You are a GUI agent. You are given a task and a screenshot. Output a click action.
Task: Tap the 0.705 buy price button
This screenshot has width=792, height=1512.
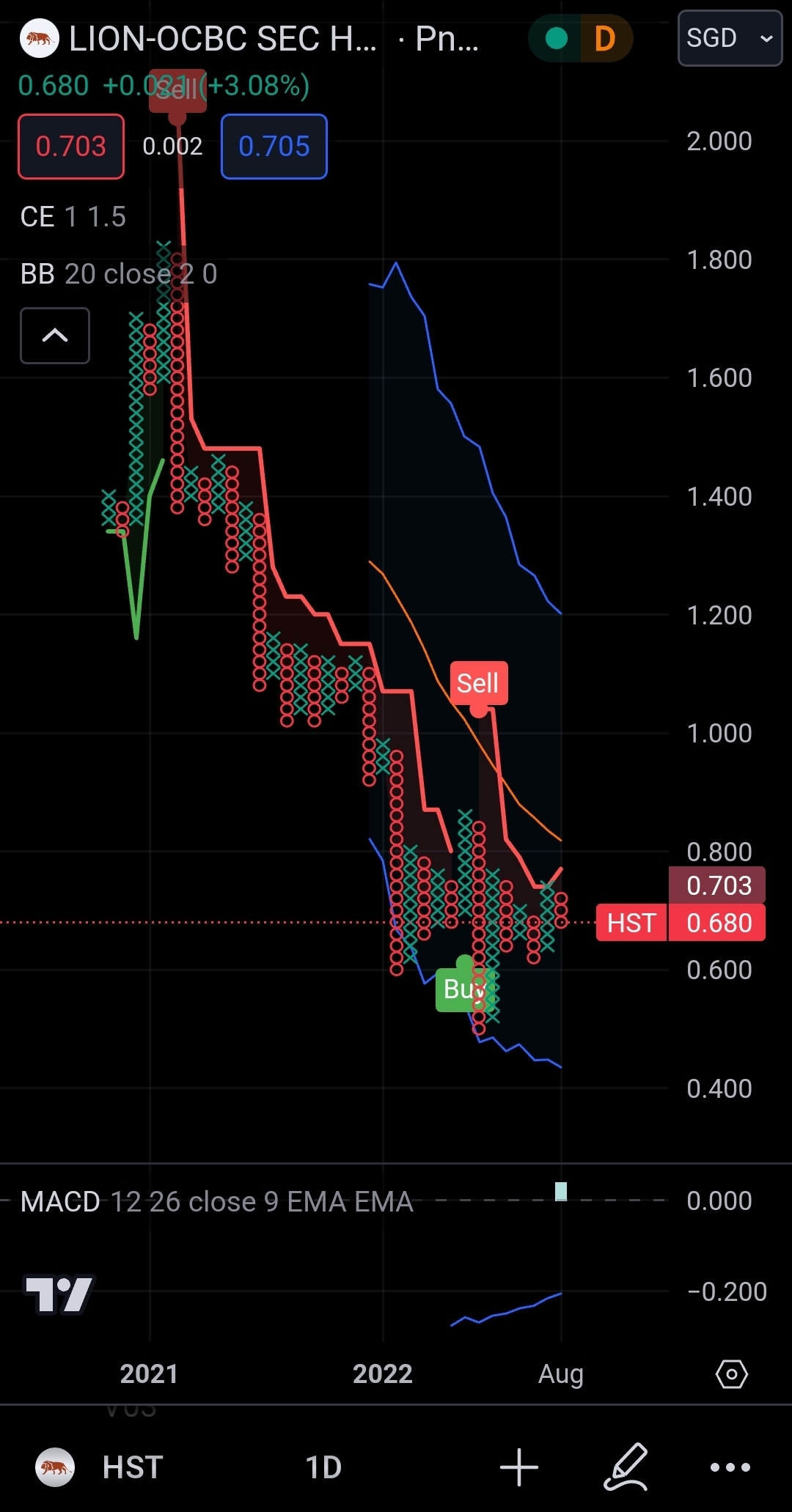[274, 147]
